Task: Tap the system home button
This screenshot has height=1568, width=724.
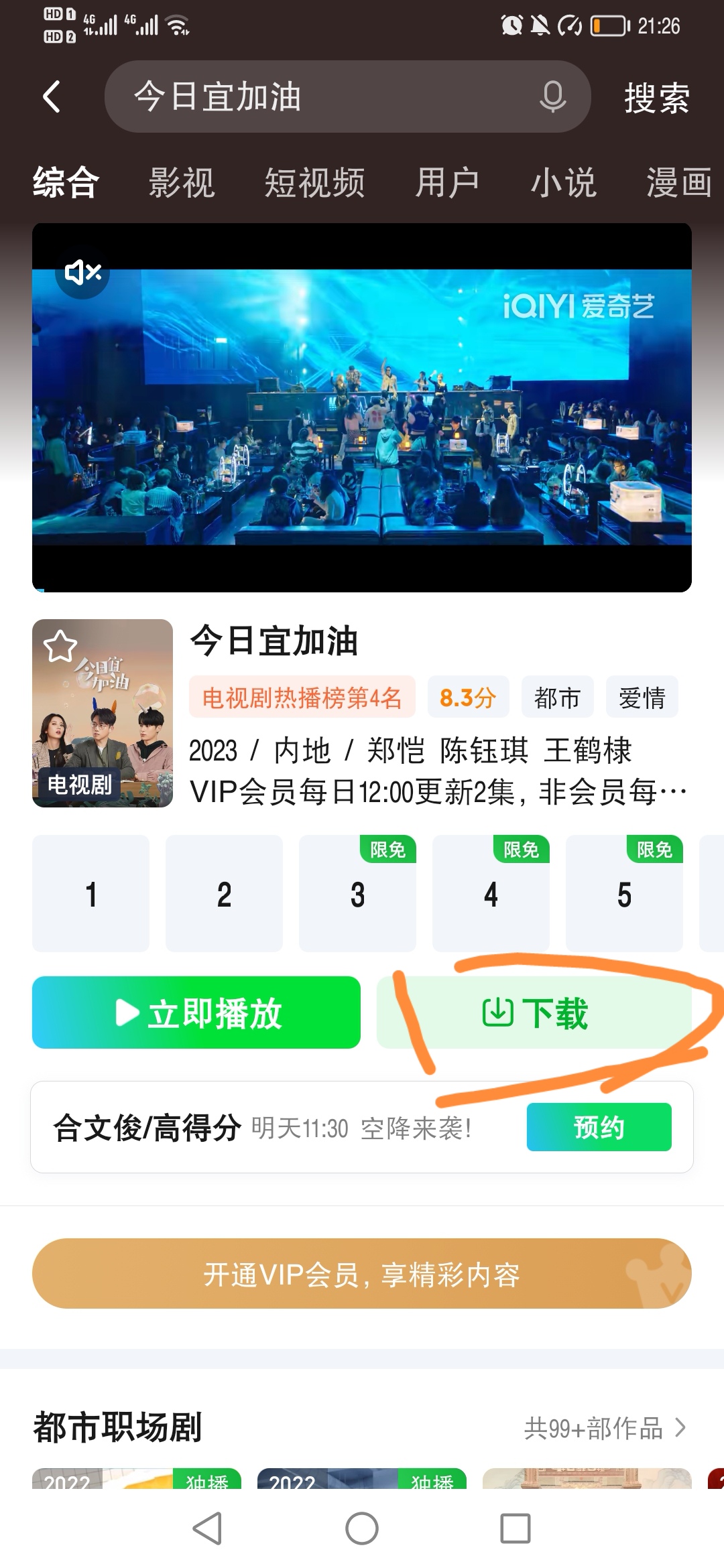Action: click(x=362, y=1529)
